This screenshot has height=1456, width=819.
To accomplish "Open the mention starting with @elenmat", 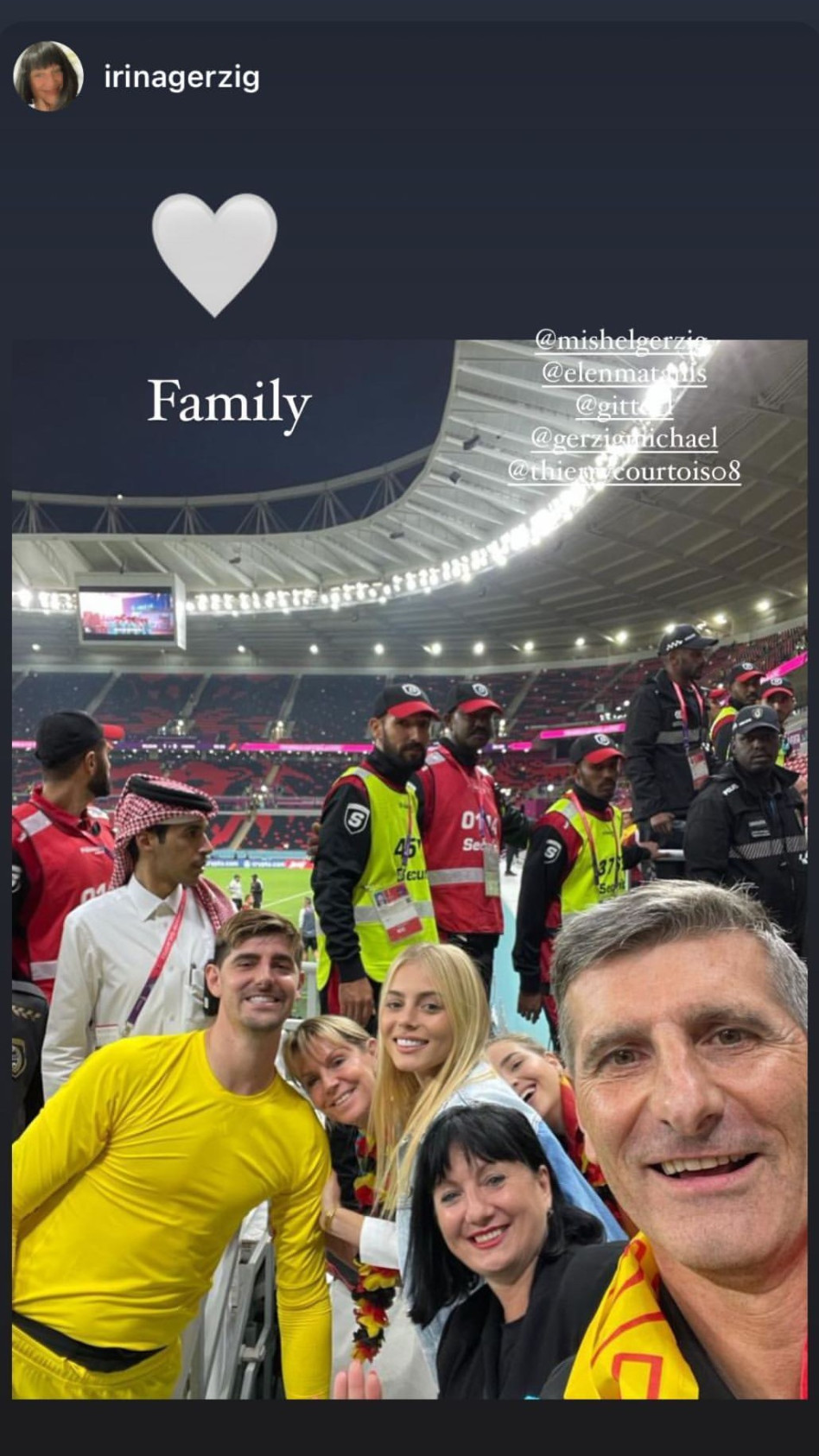I will 624,373.
